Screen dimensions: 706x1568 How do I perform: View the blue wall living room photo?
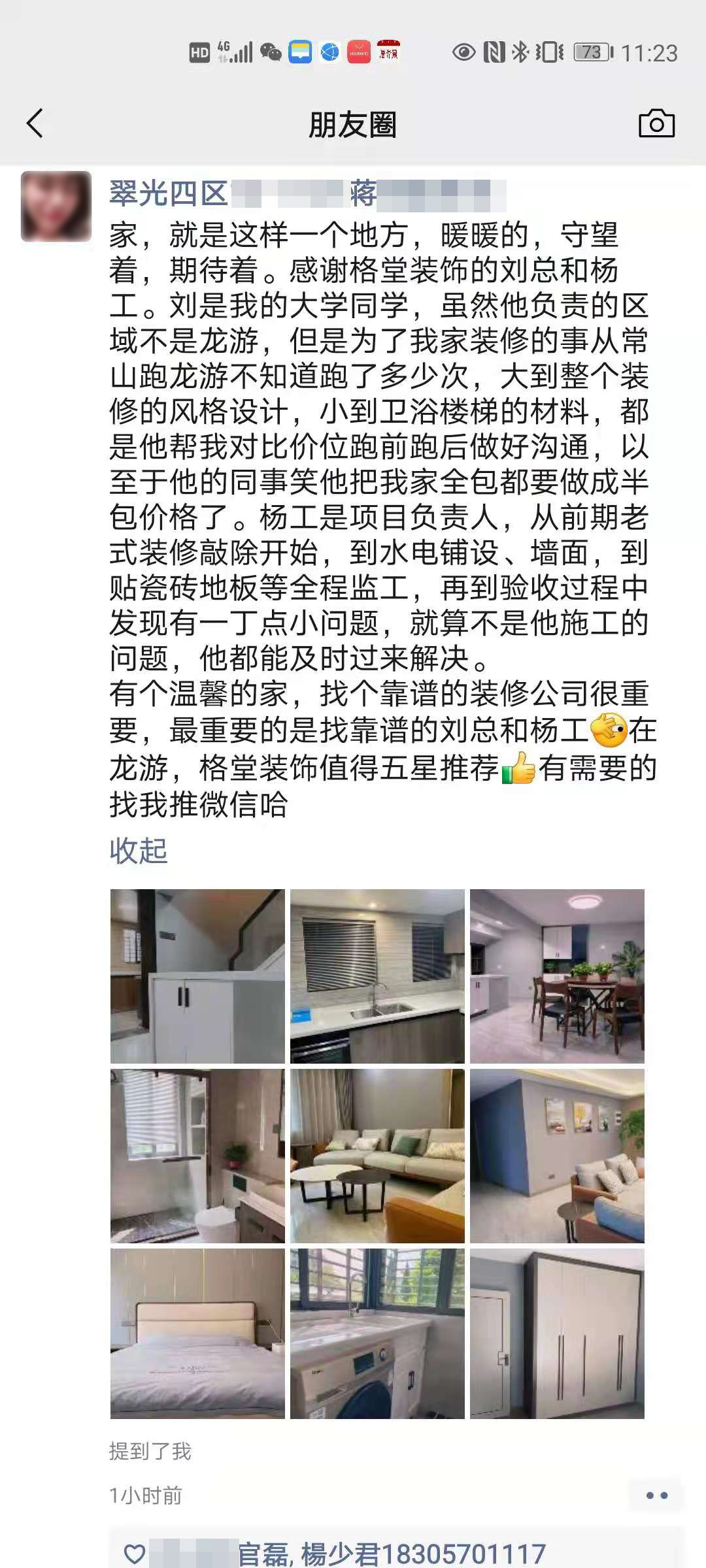[x=557, y=1156]
